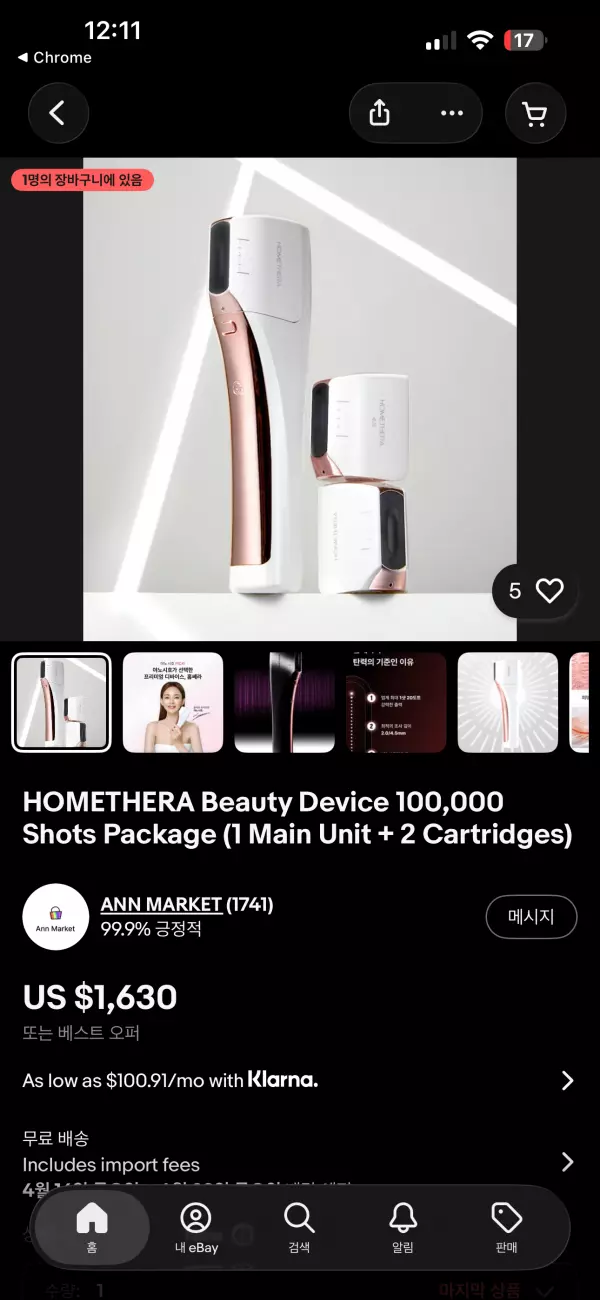Select the numbered infographic thumbnail

coord(396,702)
